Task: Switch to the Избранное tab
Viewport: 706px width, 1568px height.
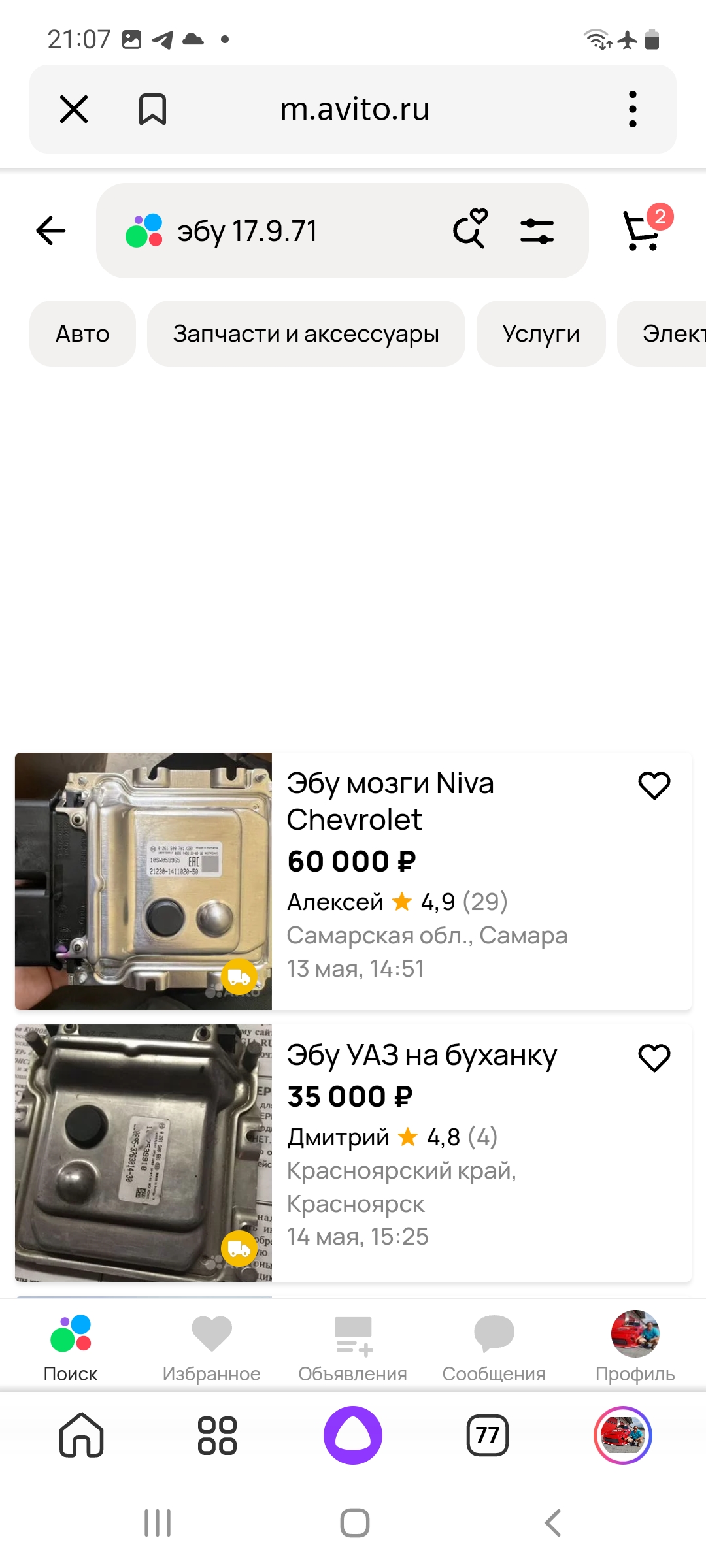Action: [x=211, y=1347]
